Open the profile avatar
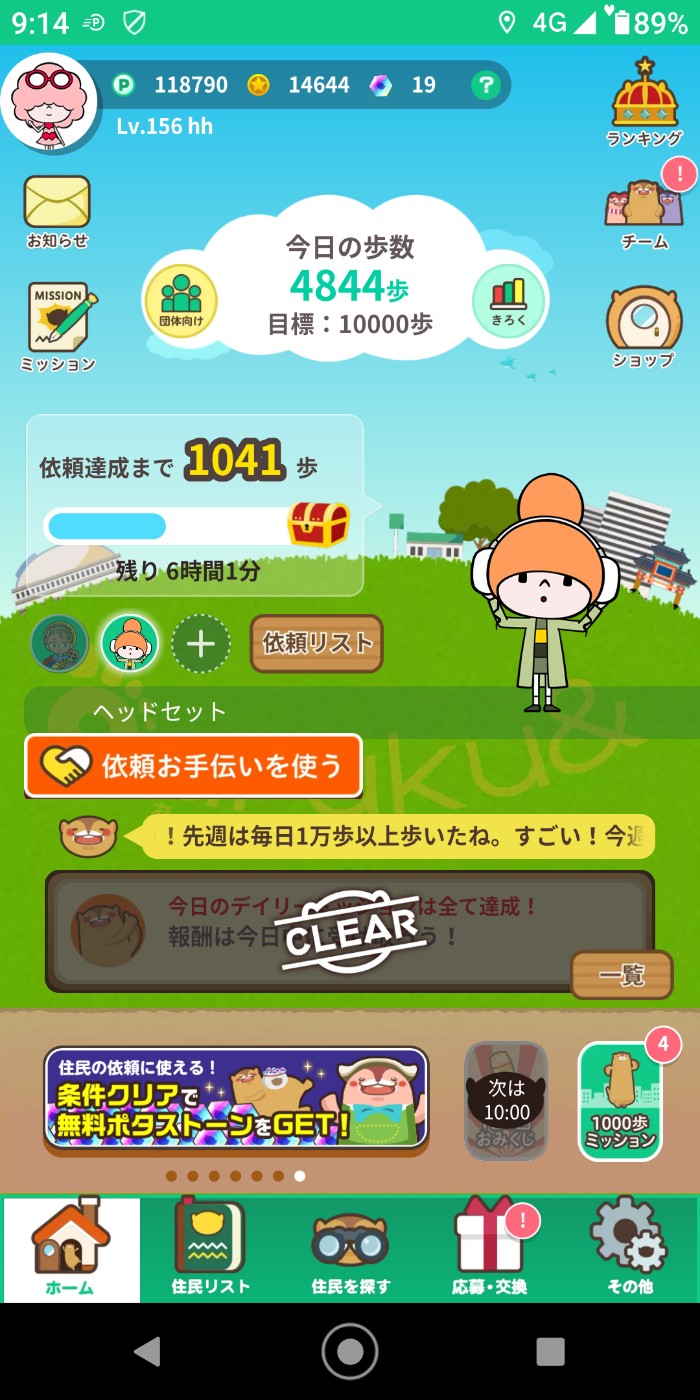This screenshot has width=700, height=1400. [x=48, y=100]
